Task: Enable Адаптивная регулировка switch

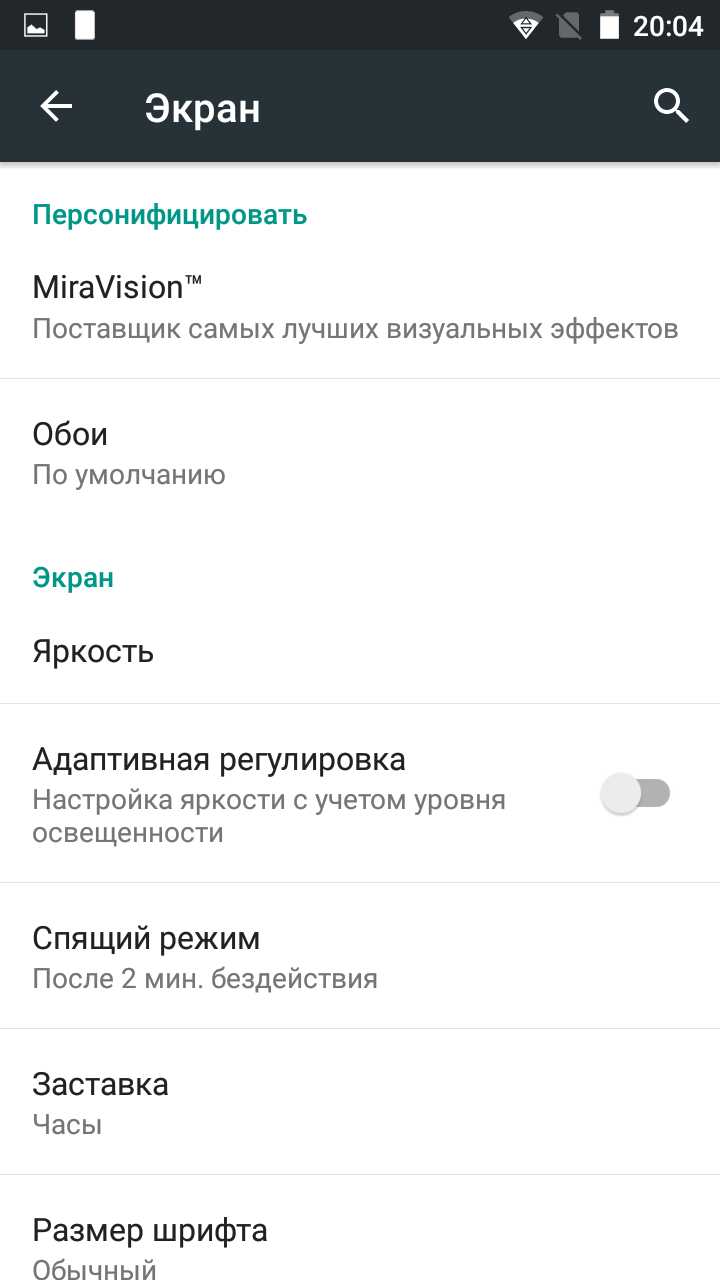Action: 636,795
